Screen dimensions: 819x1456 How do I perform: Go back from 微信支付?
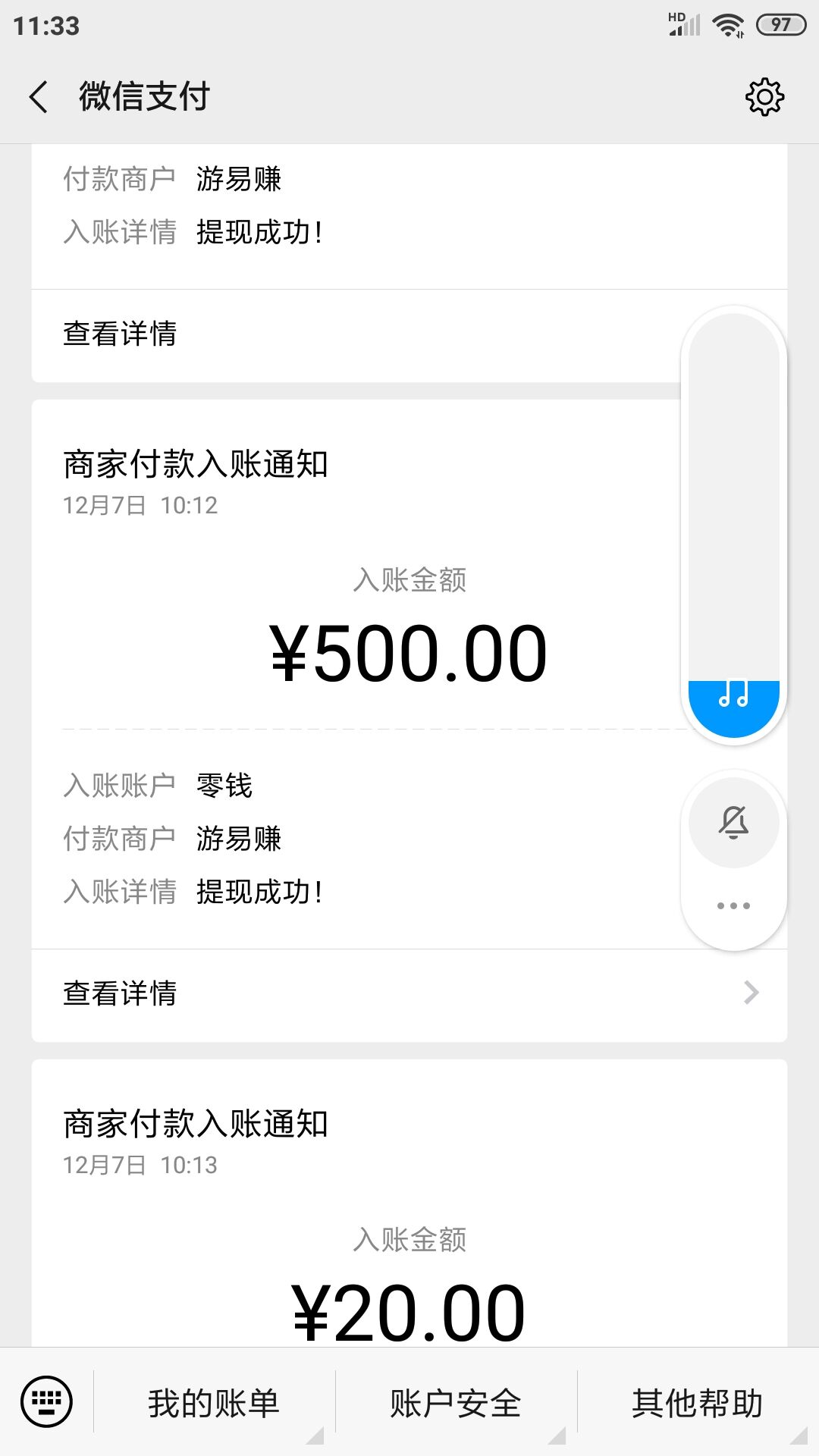[x=39, y=97]
